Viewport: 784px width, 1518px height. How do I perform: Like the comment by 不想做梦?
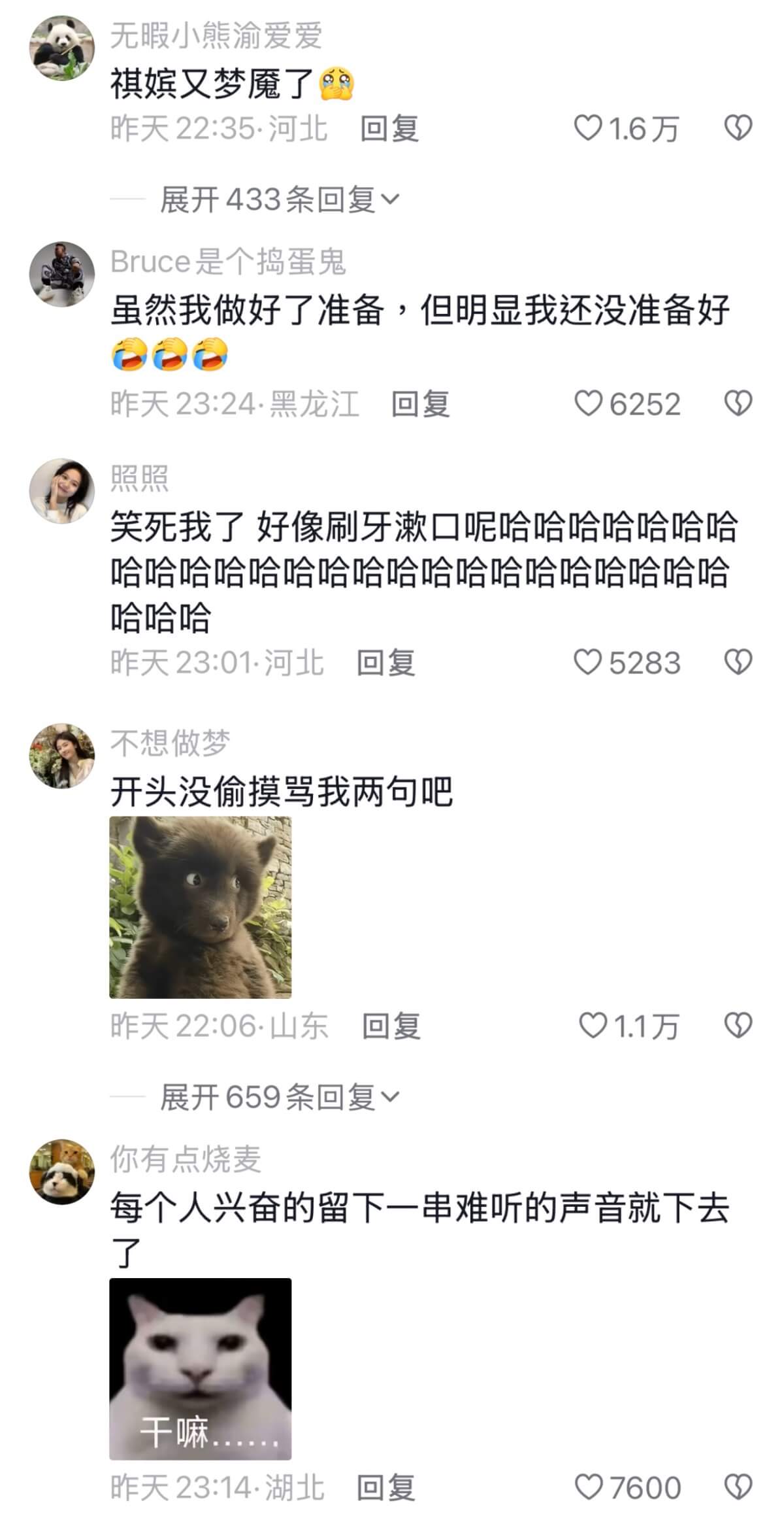pyautogui.click(x=593, y=1026)
